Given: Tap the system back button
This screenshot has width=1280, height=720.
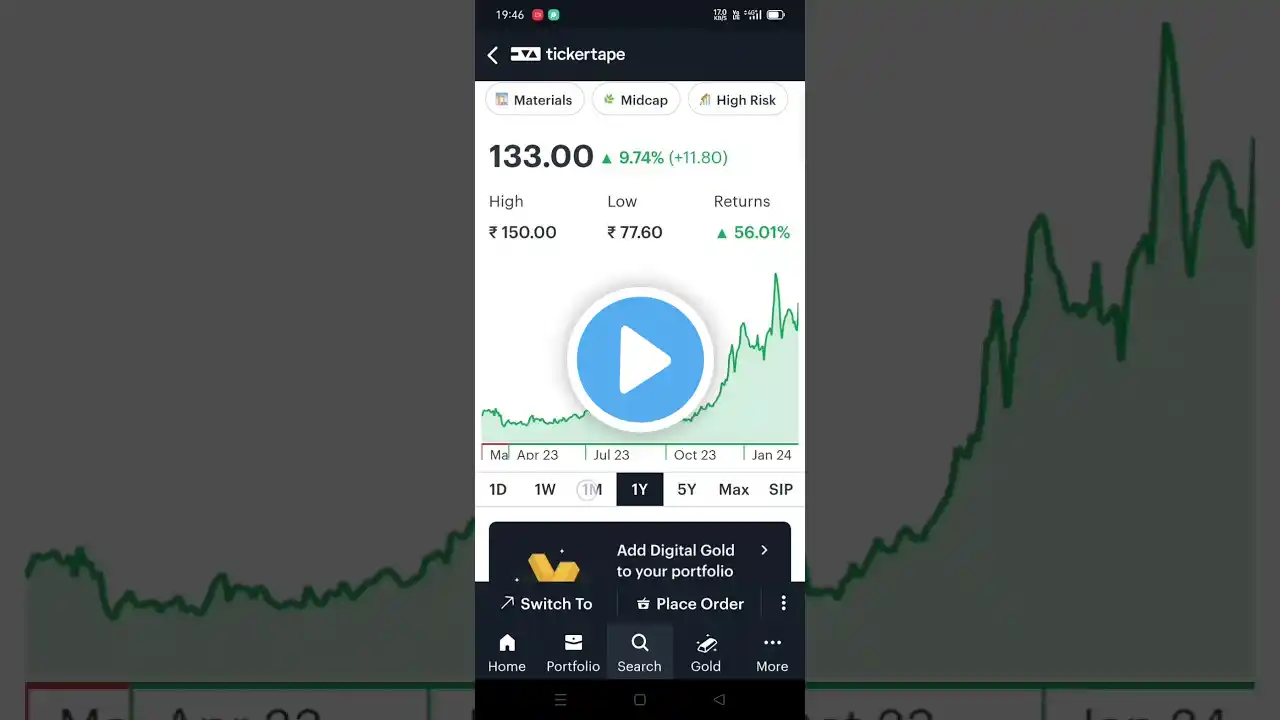Looking at the screenshot, I should pos(718,700).
